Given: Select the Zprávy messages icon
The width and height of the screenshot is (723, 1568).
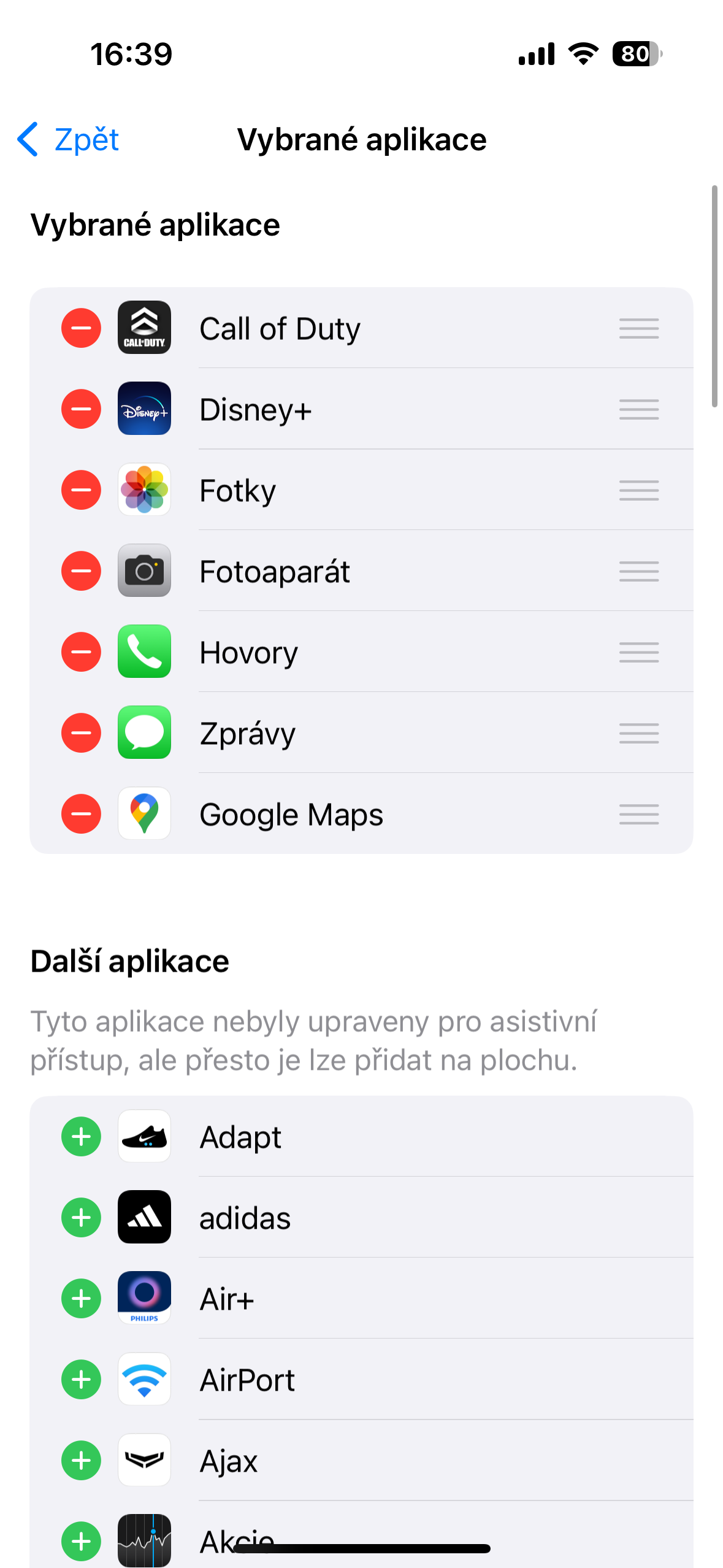Looking at the screenshot, I should (x=144, y=732).
